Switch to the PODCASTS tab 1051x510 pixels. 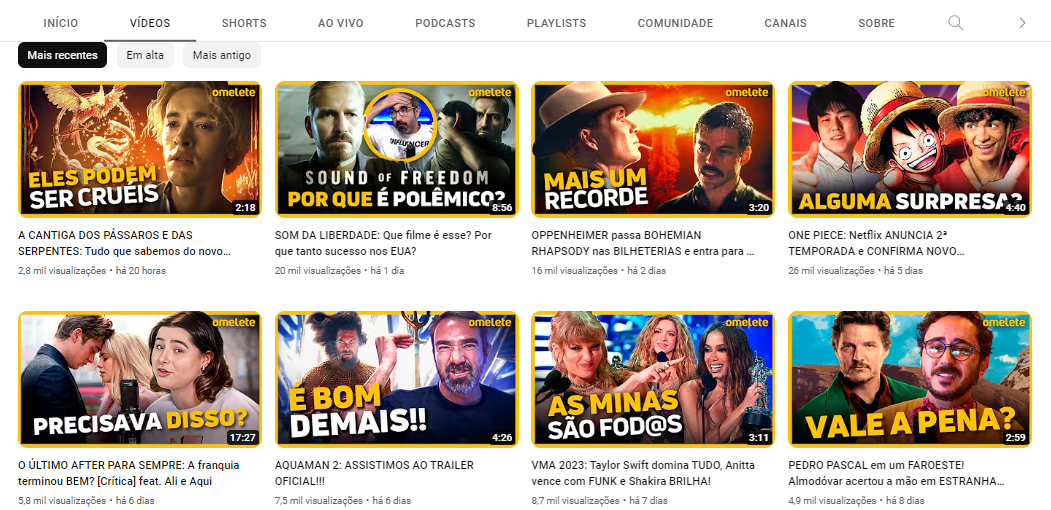click(445, 23)
